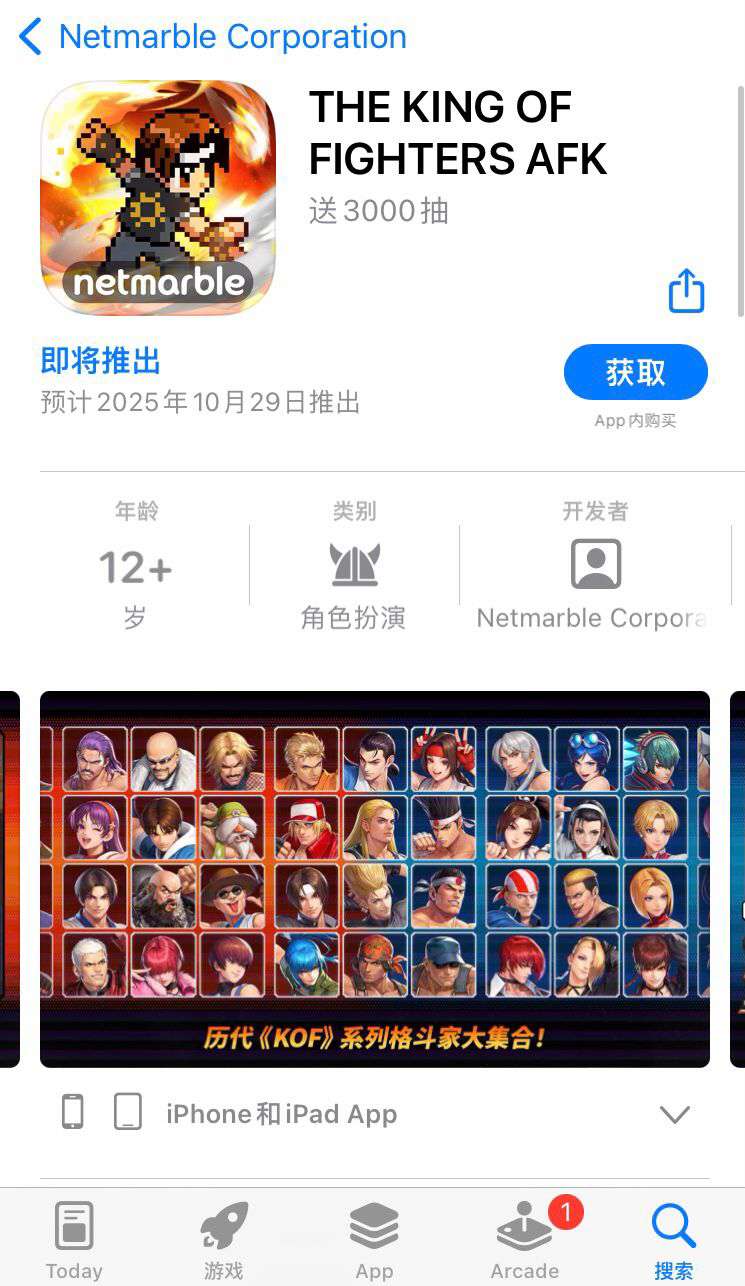Switch to the 游戏 tab

[223, 1240]
